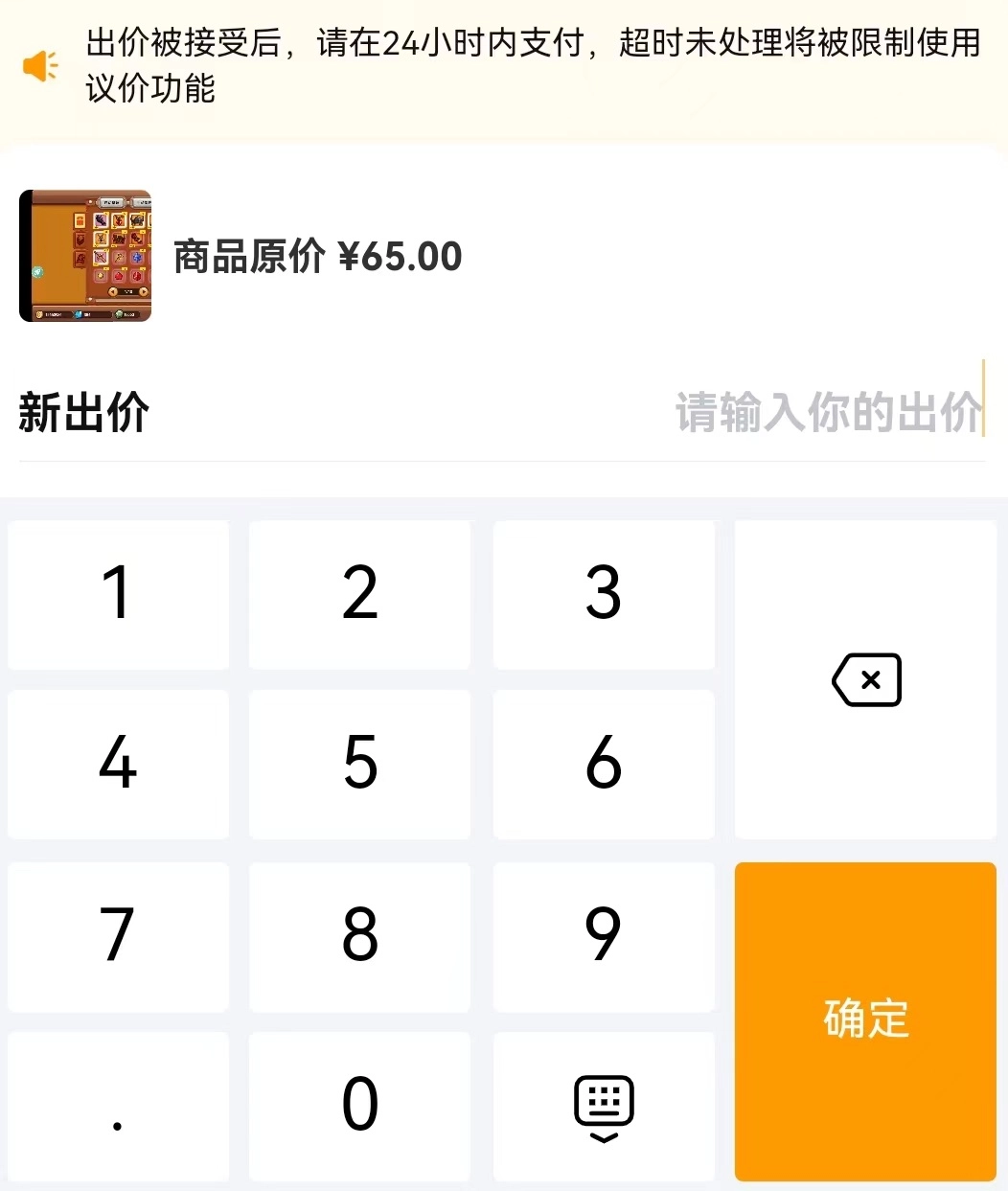The height and width of the screenshot is (1191, 1008).
Task: Tap the number 6 key
Action: click(604, 764)
